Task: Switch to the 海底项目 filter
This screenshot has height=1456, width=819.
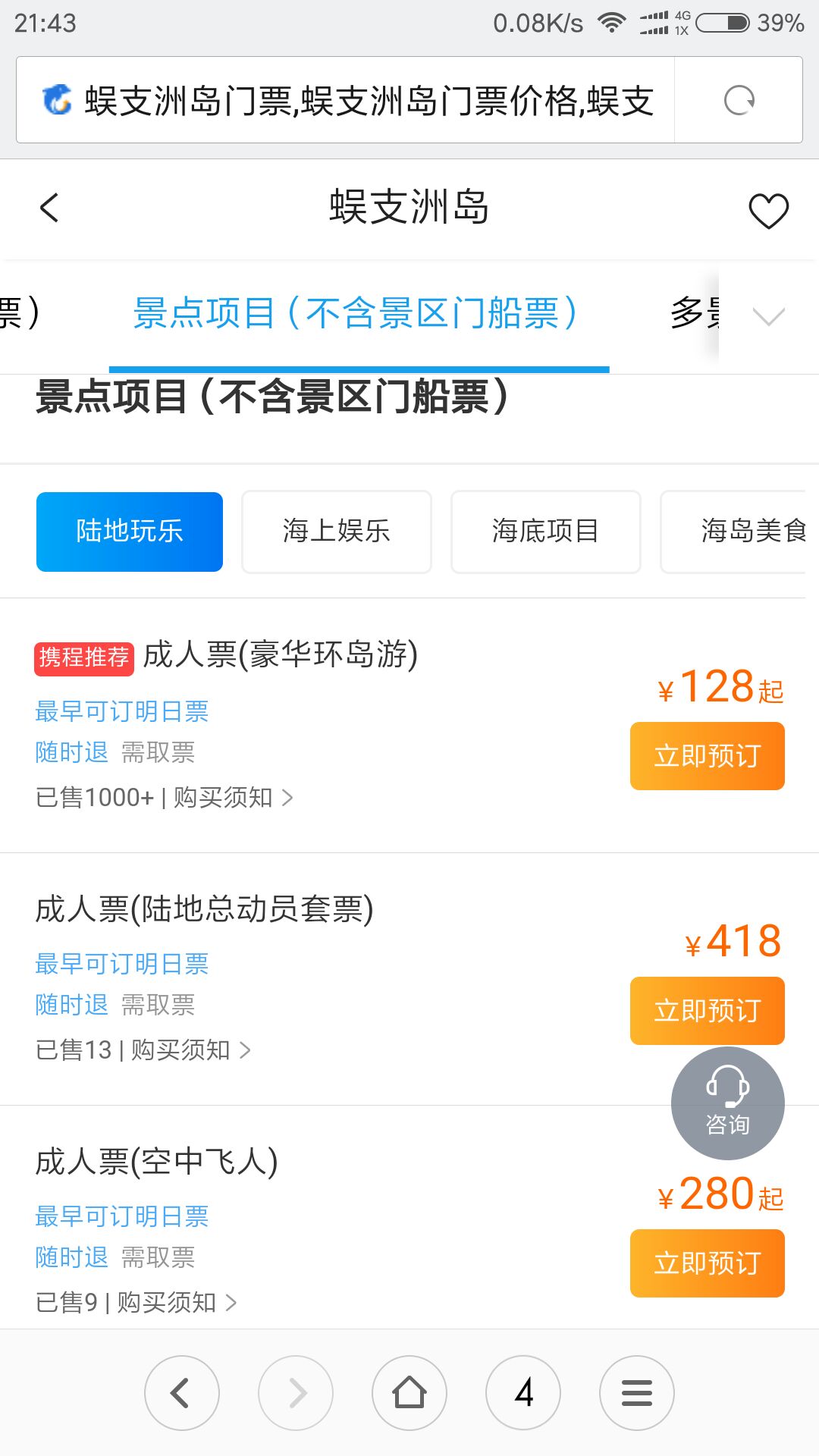Action: pos(546,532)
